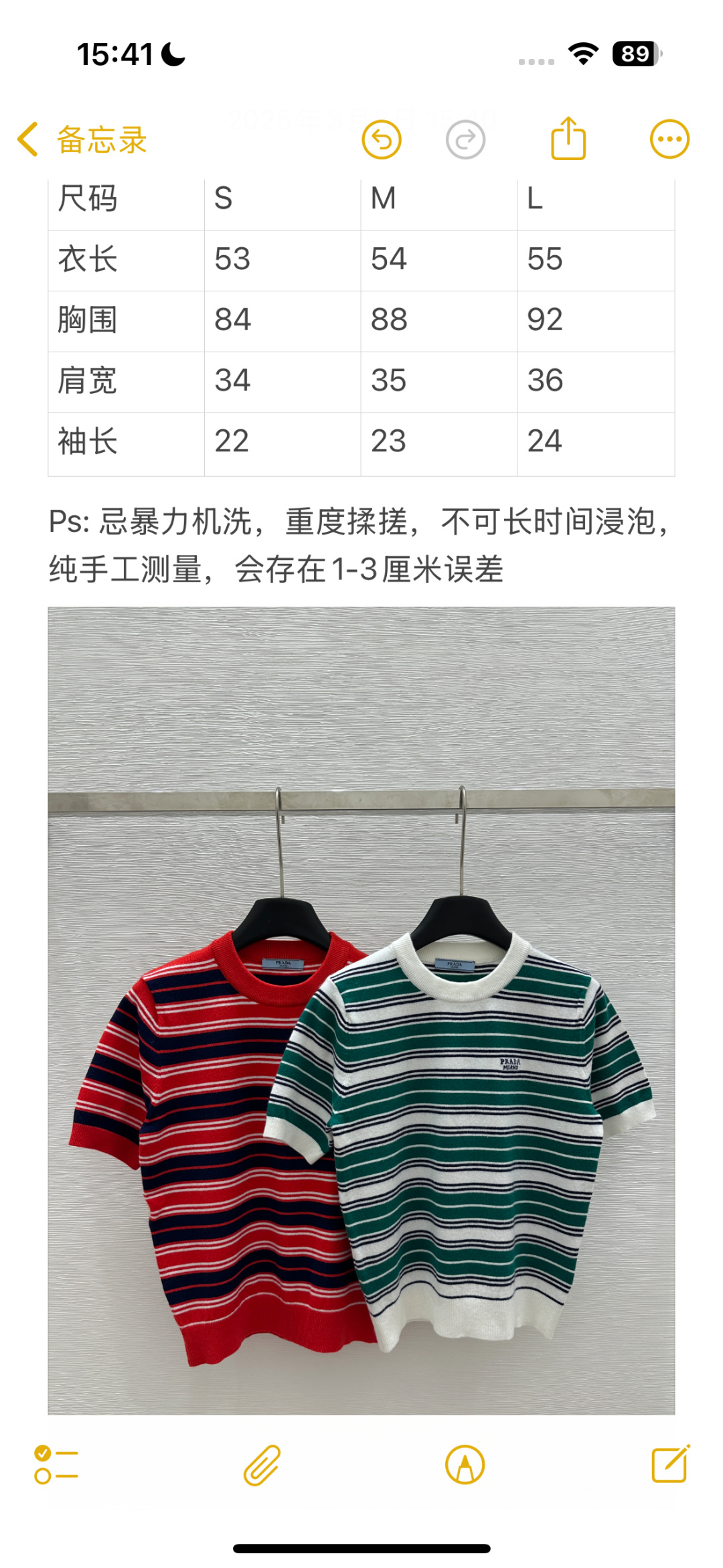Attach a file with the paperclip

pyautogui.click(x=262, y=1465)
